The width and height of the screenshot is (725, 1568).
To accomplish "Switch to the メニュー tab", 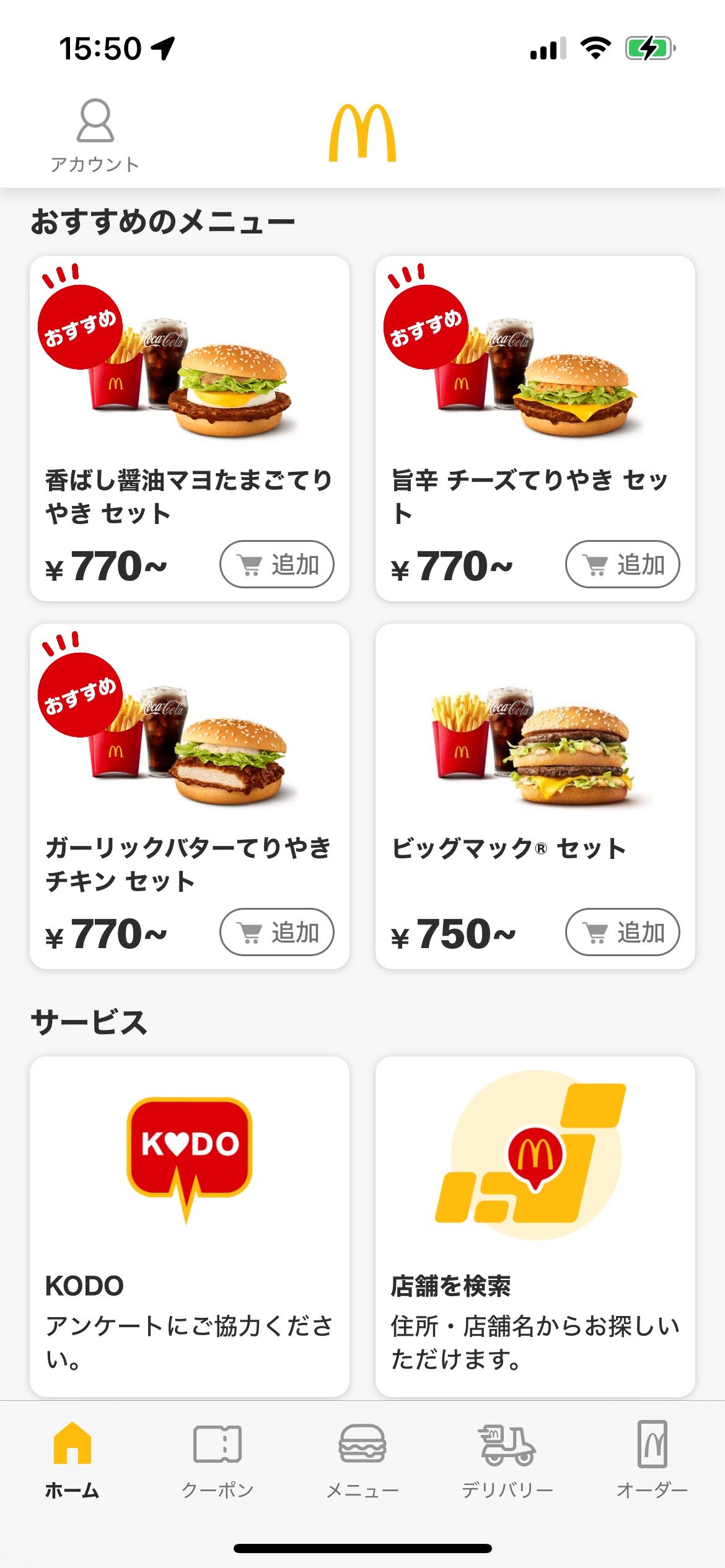I will point(362,1458).
